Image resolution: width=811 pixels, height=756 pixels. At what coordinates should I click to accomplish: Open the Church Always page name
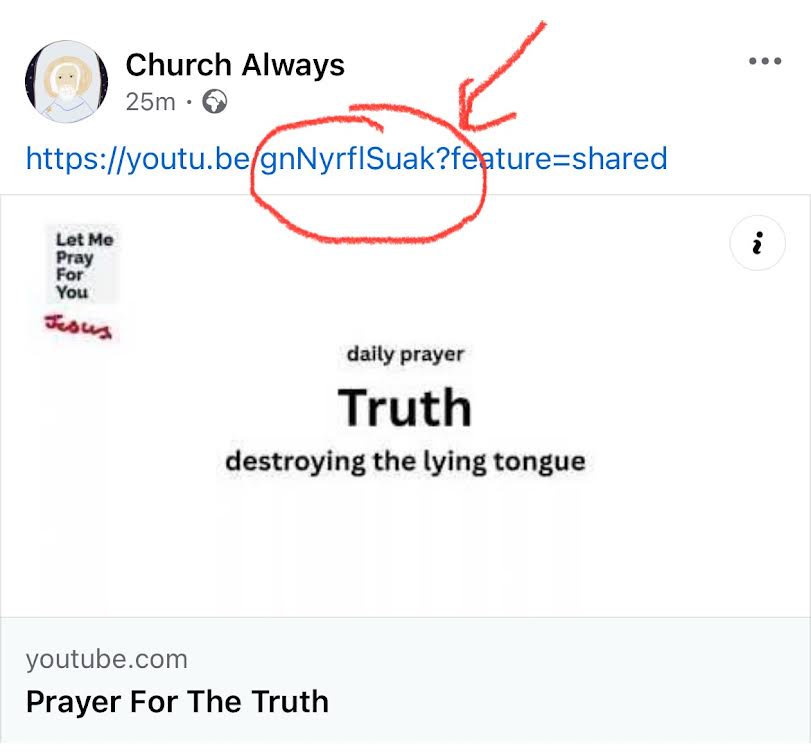pyautogui.click(x=235, y=66)
